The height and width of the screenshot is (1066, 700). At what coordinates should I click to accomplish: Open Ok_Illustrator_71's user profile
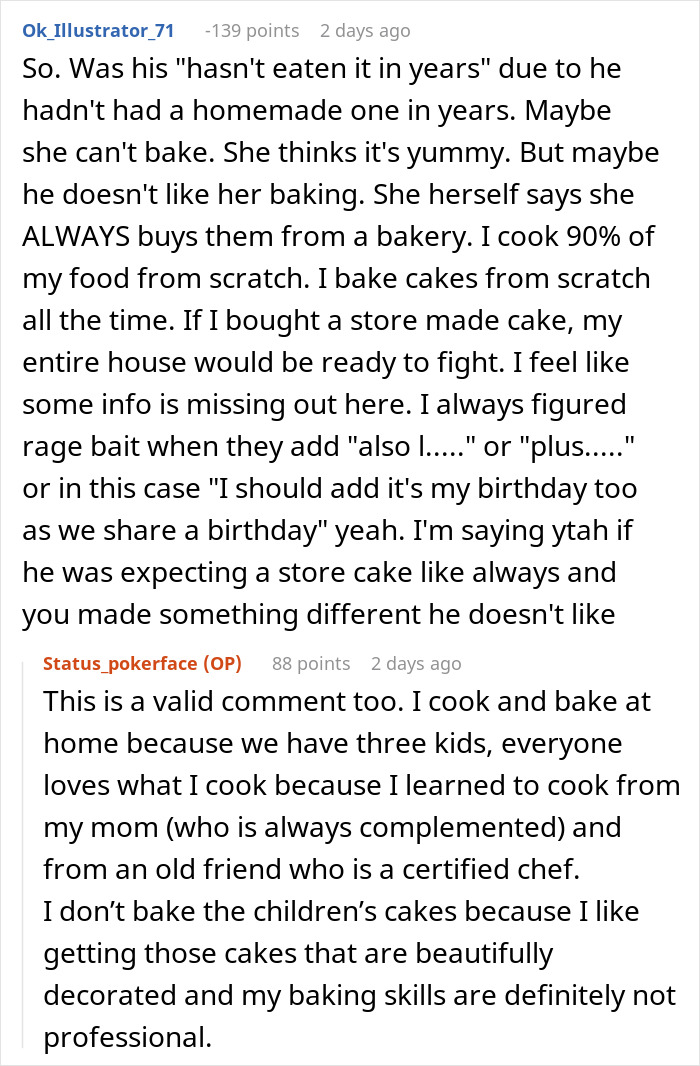tap(98, 31)
